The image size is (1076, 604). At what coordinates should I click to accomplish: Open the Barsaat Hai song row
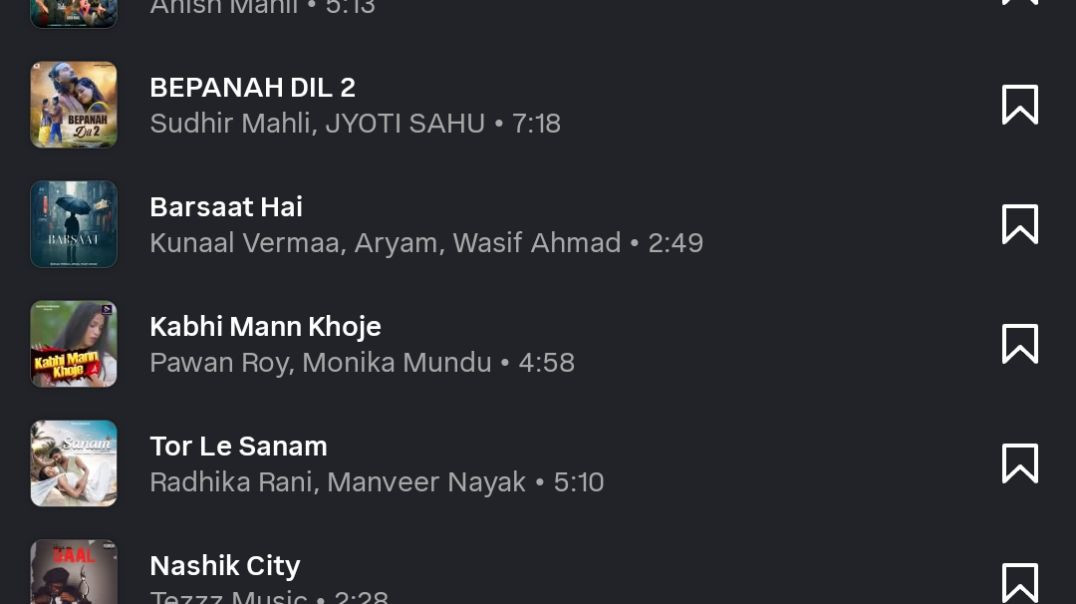[x=426, y=225]
